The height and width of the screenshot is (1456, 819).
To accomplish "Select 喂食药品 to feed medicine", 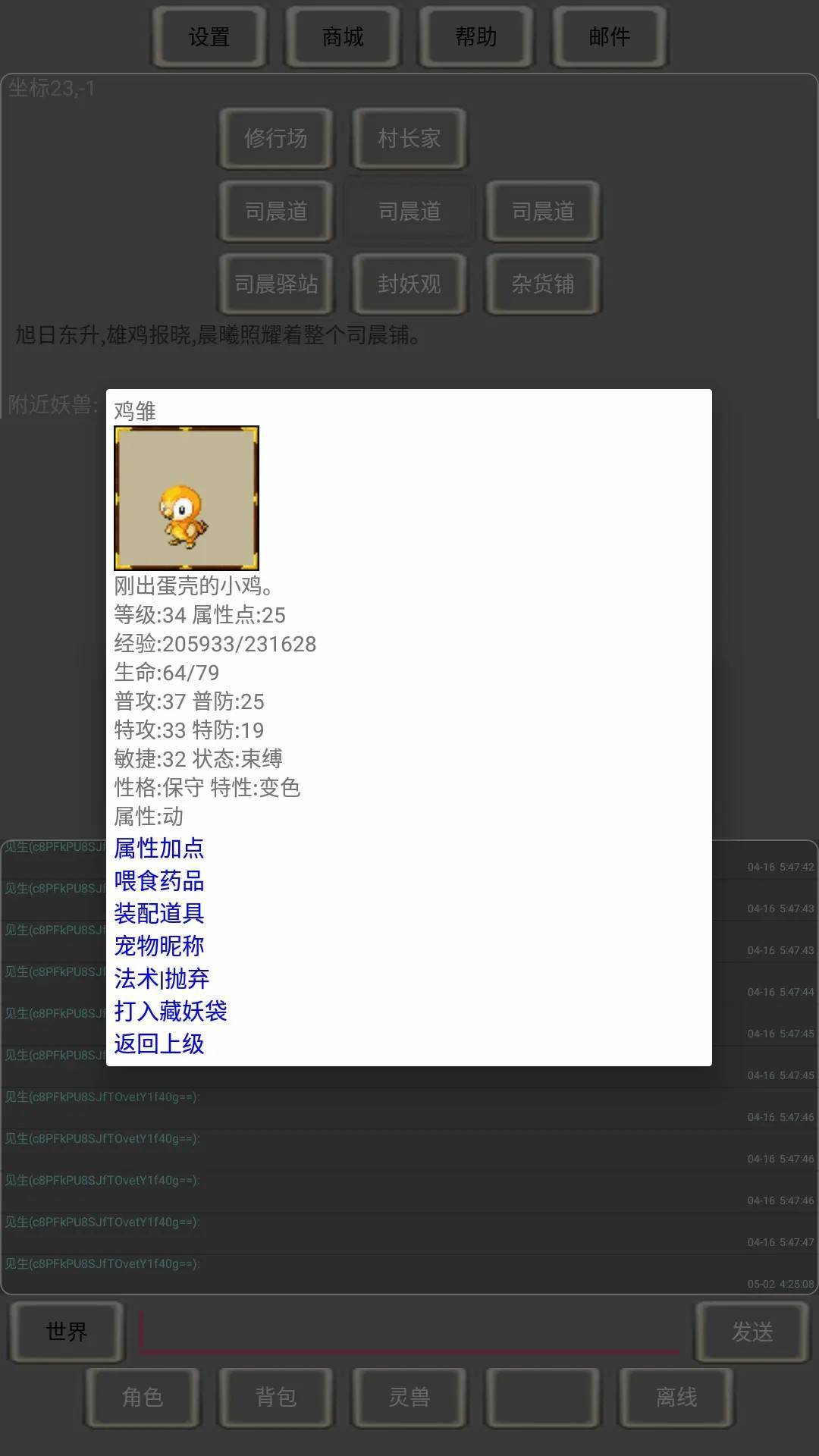I will tap(159, 881).
